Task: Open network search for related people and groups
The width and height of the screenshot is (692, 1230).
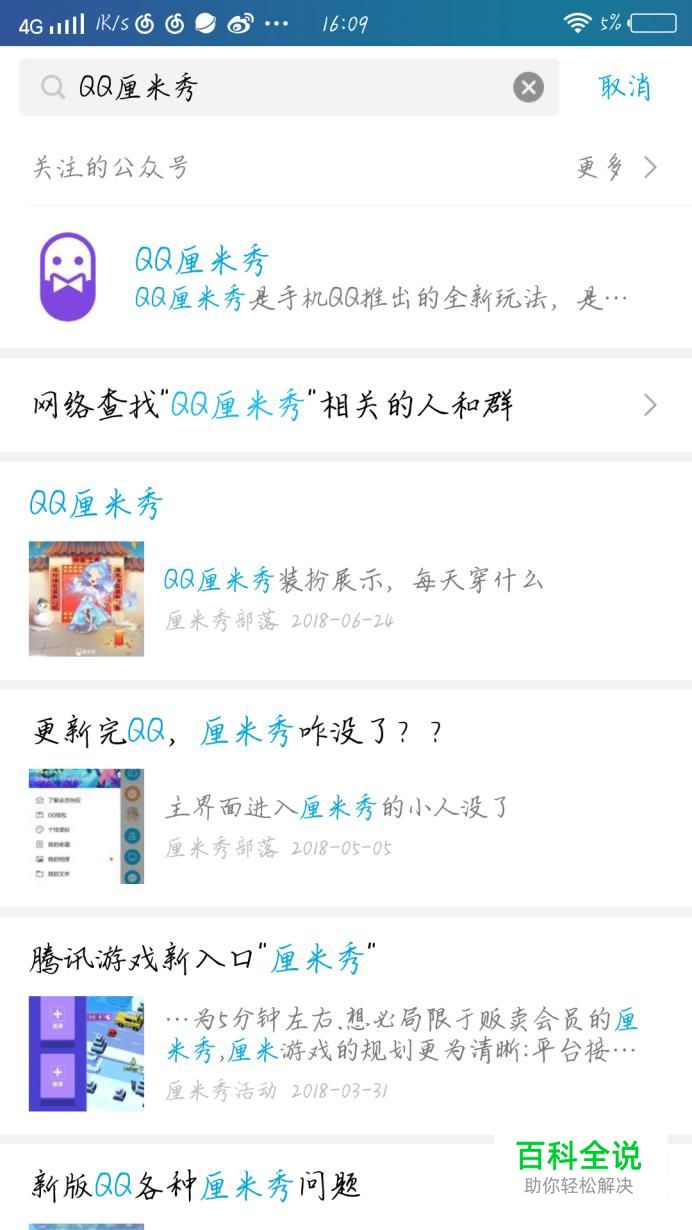Action: click(x=345, y=405)
